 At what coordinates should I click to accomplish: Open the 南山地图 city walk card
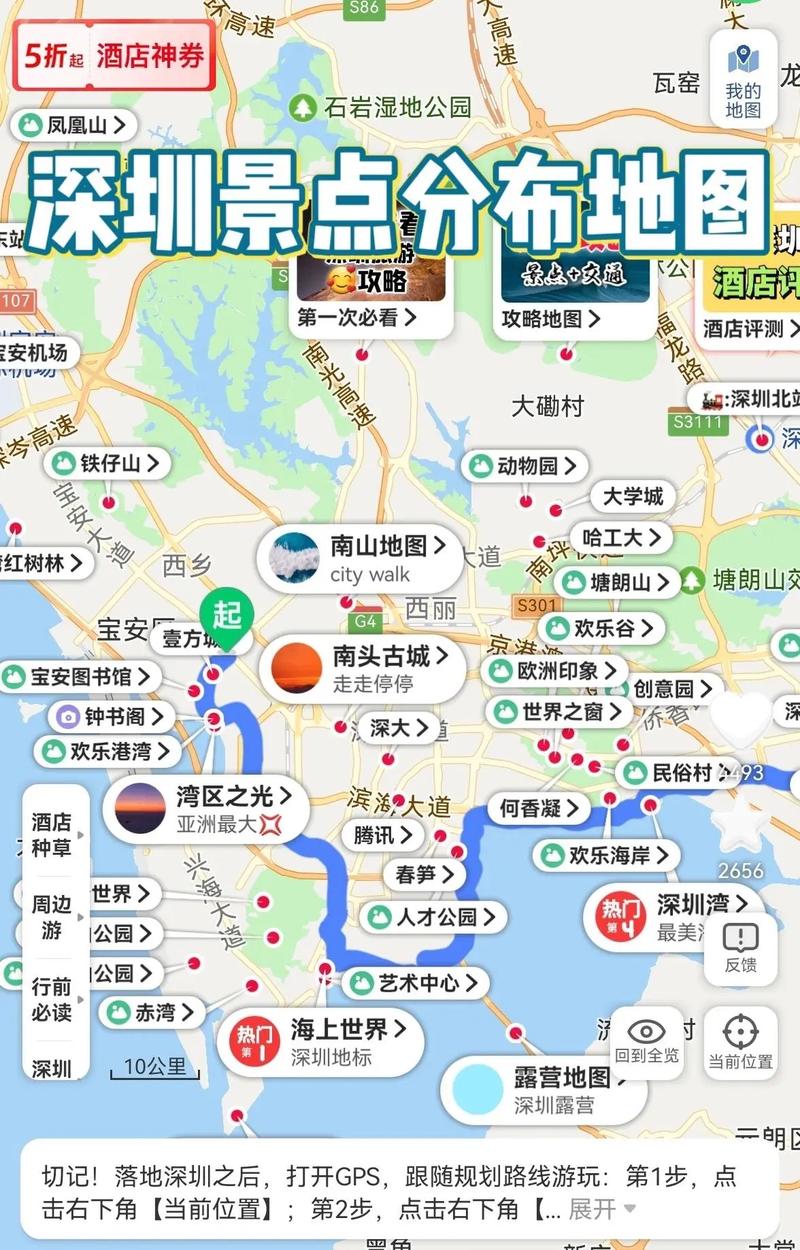click(x=360, y=558)
